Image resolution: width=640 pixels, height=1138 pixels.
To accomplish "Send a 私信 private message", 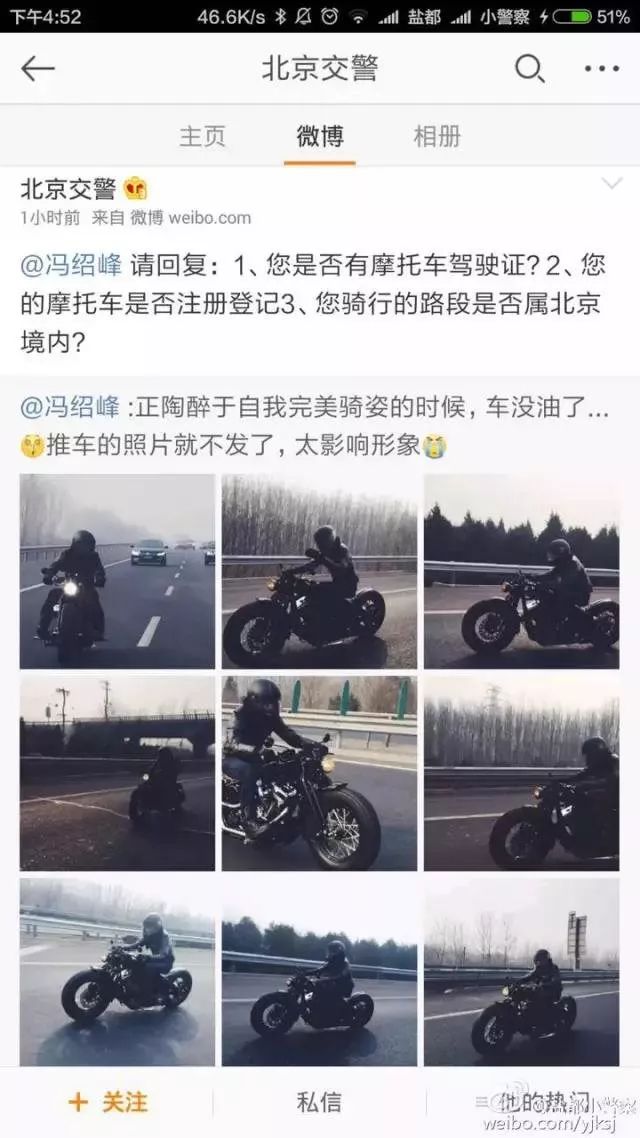I will pos(319,1102).
